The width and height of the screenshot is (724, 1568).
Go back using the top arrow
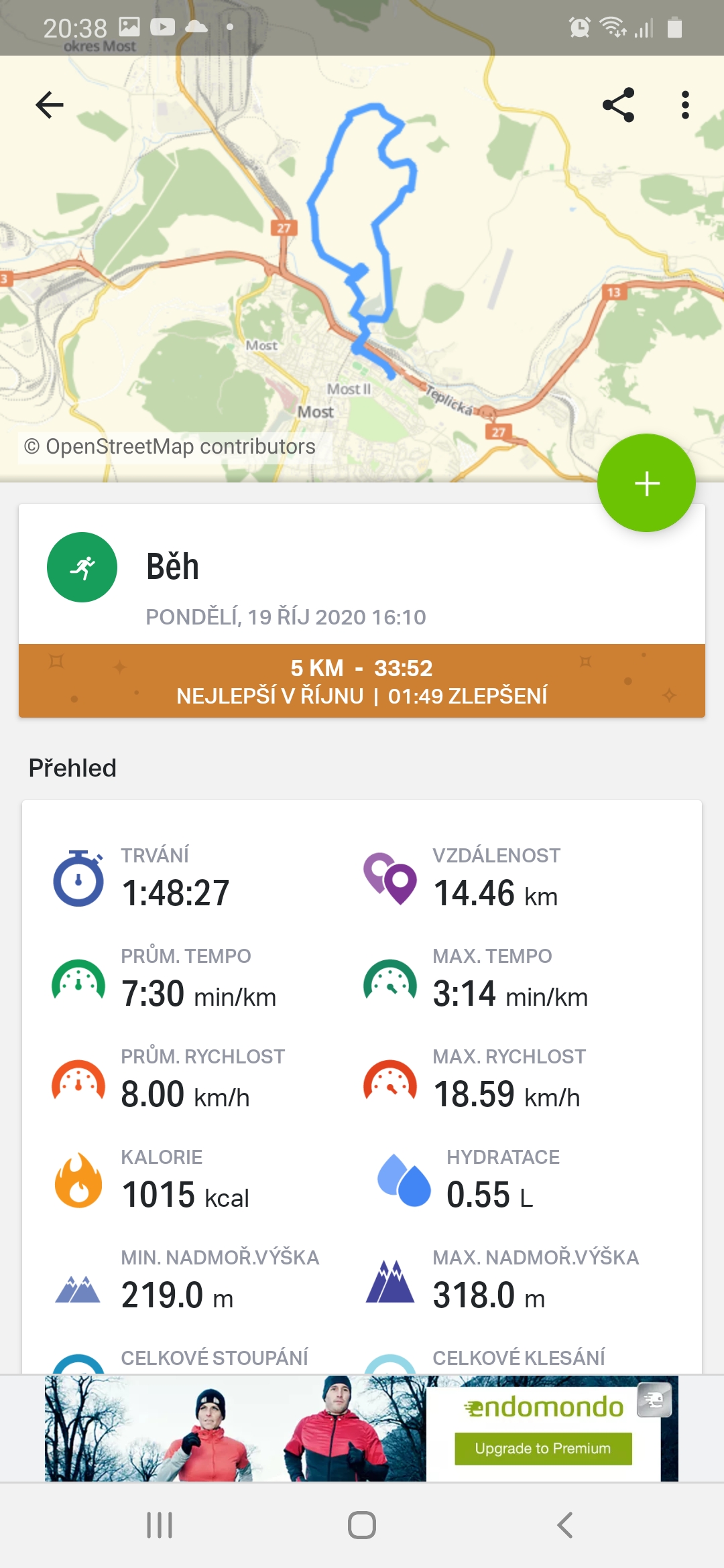click(50, 105)
